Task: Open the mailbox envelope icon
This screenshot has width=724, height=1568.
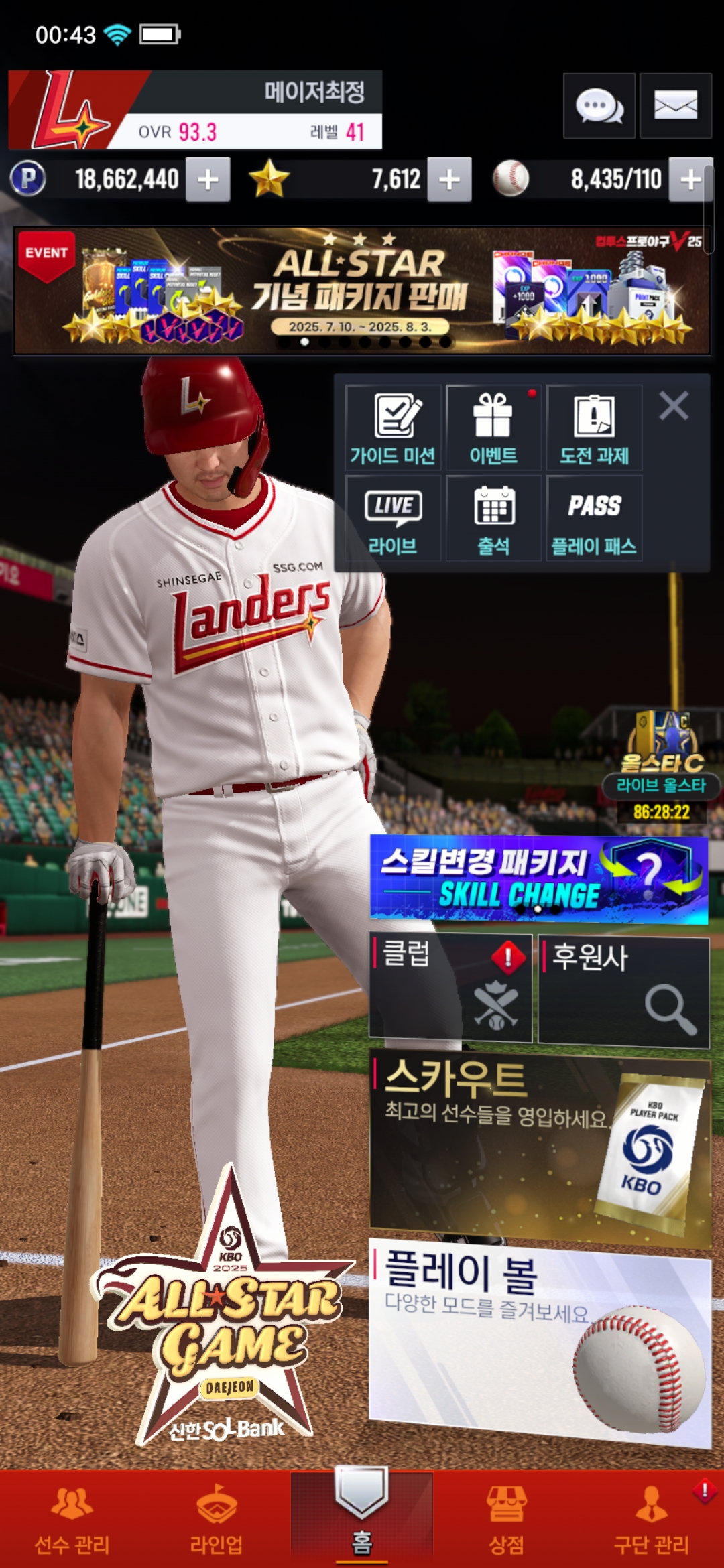Action: click(x=675, y=106)
